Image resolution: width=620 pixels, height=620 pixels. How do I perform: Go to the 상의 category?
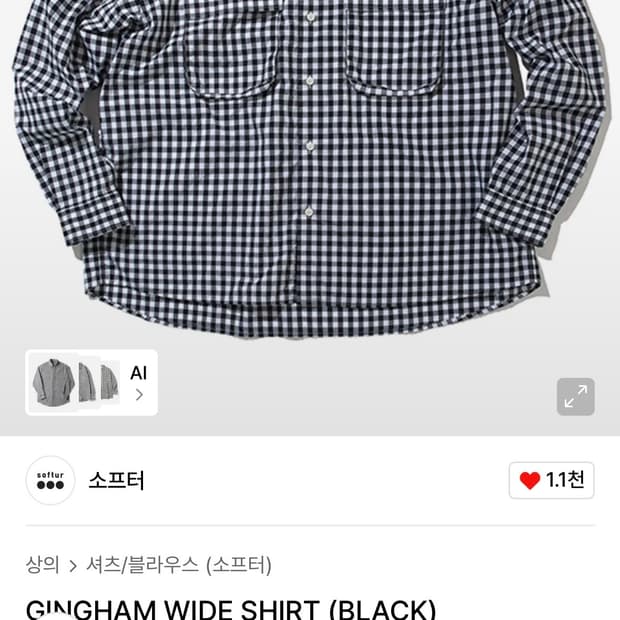tap(42, 565)
